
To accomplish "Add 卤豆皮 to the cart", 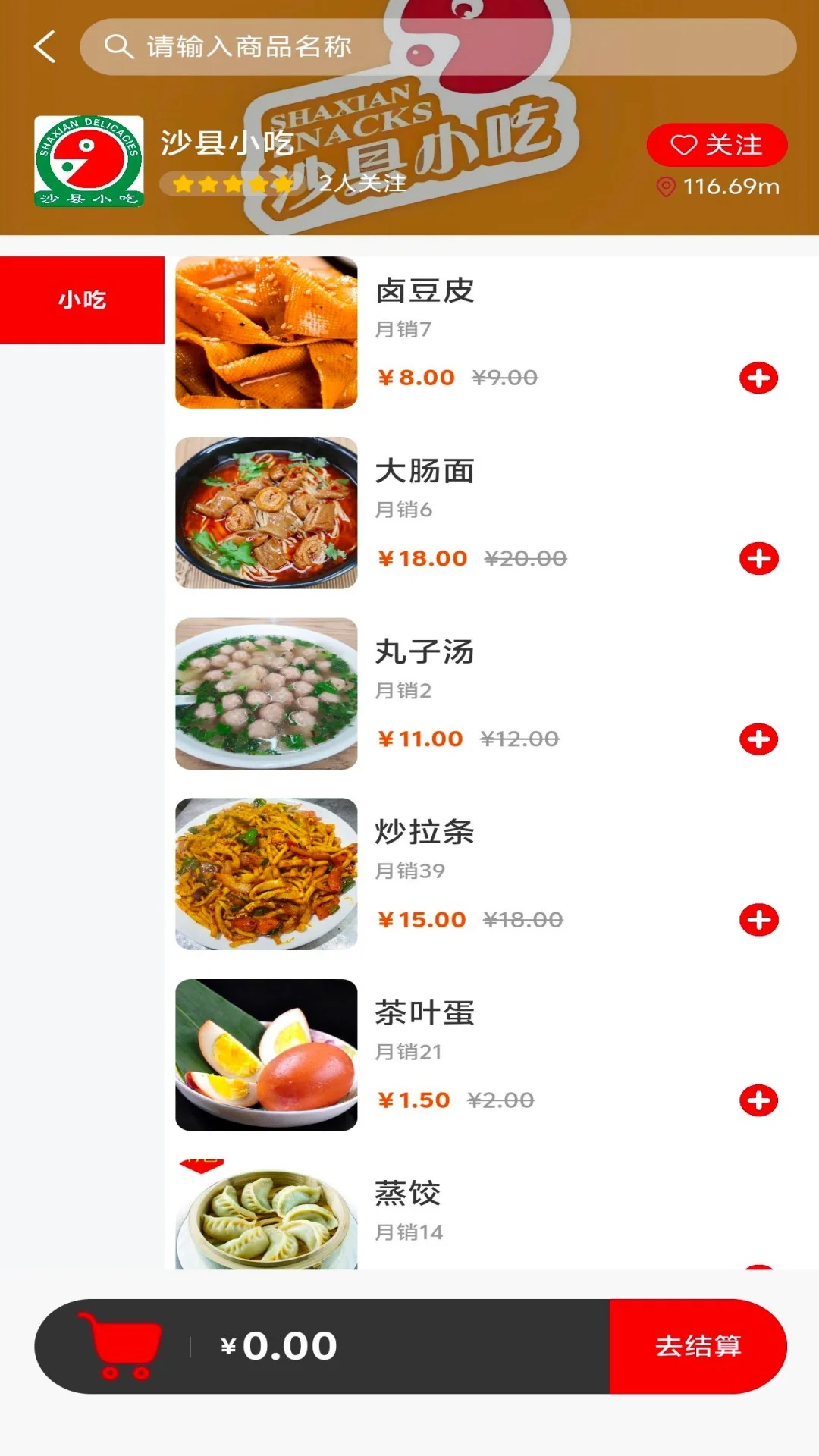I will point(757,376).
